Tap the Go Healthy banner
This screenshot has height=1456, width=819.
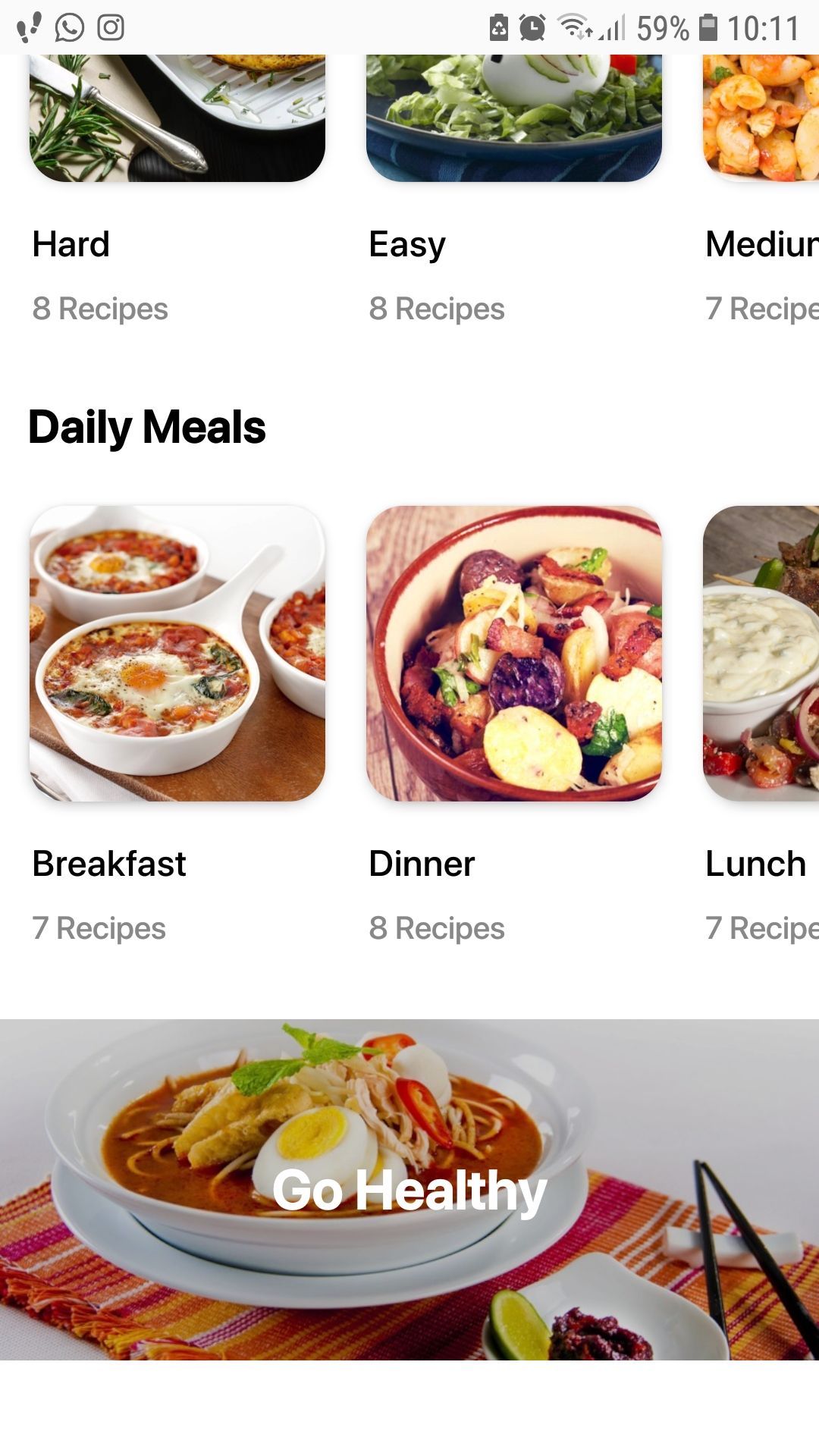[x=409, y=1188]
